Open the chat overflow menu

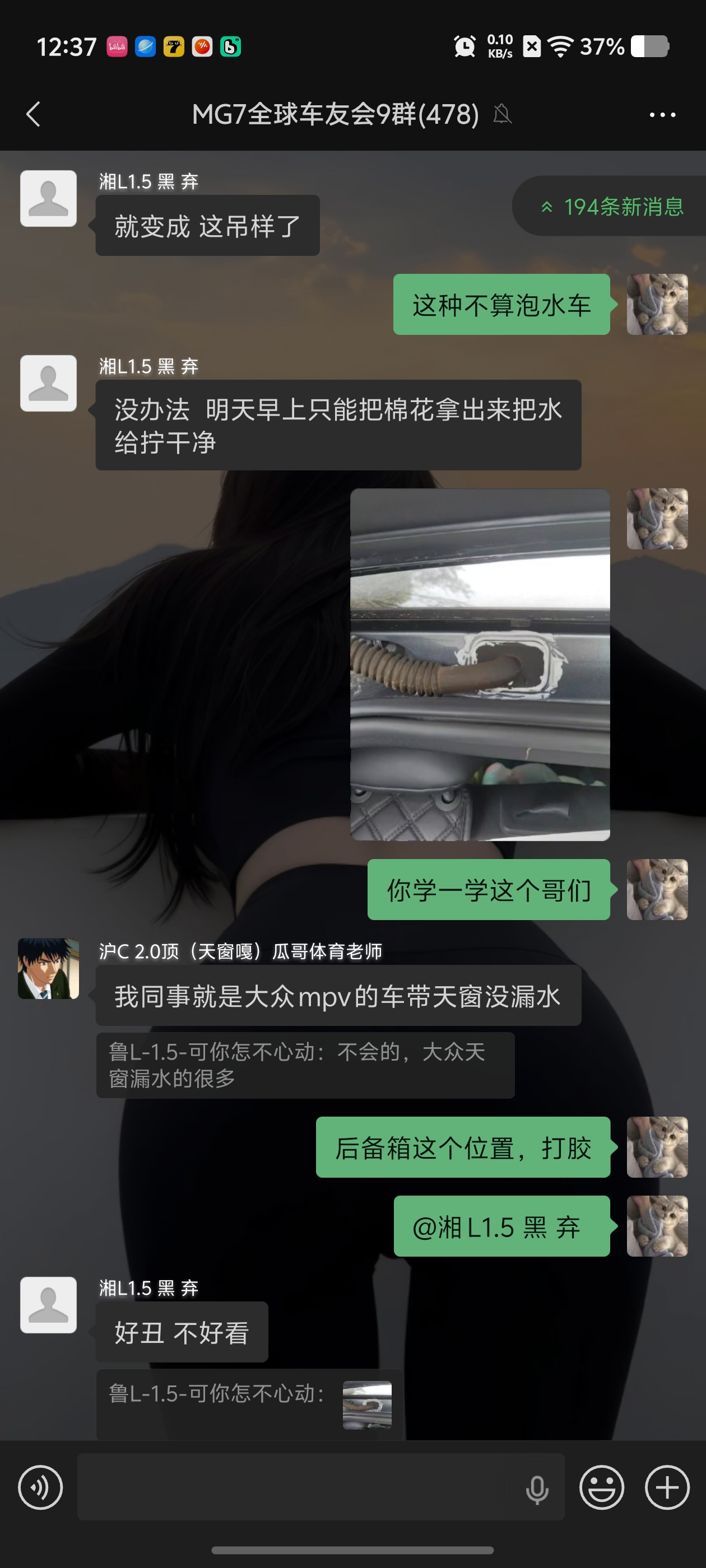tap(662, 114)
